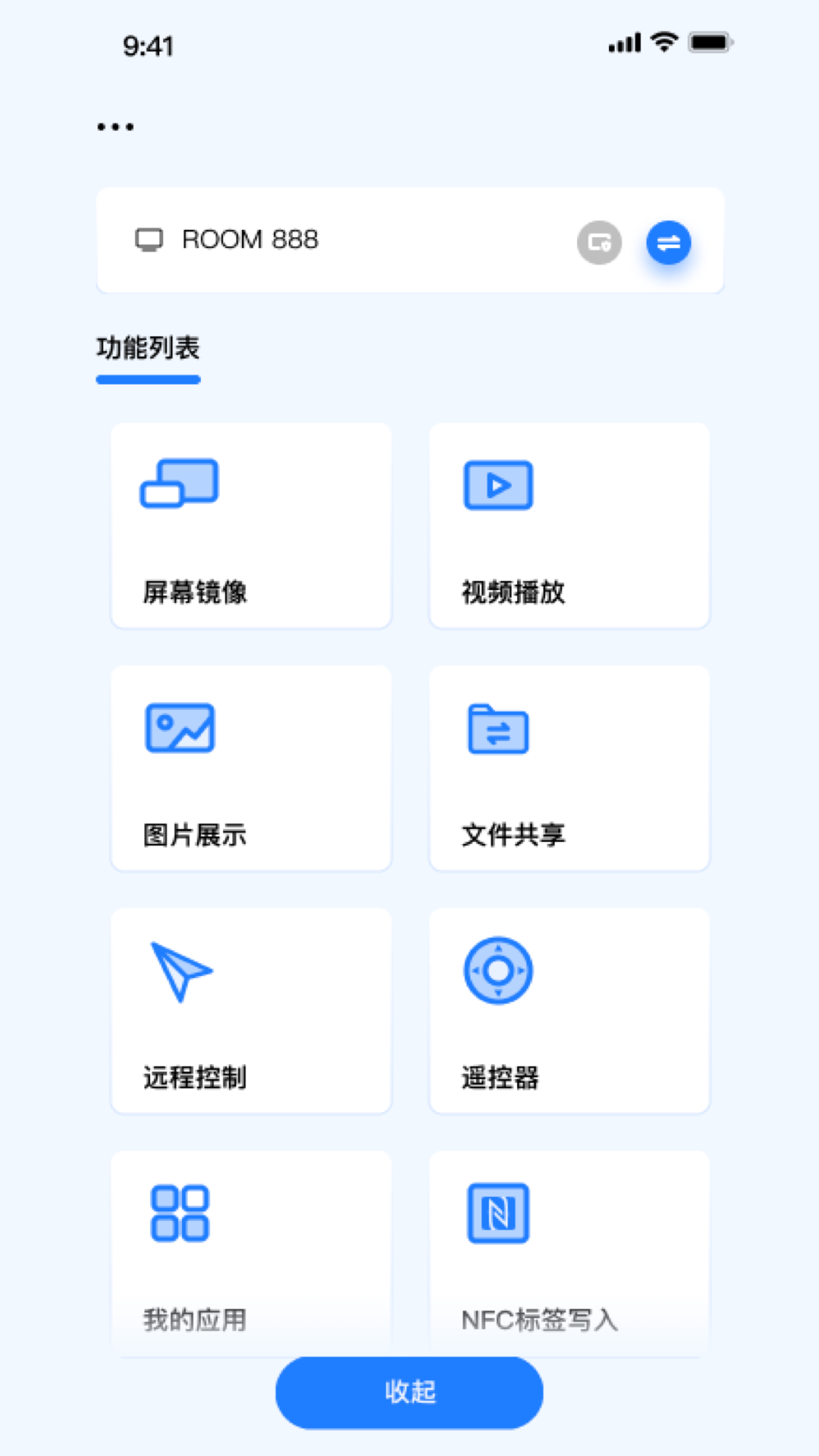Click the monitor icon beside ROOM 888
Viewport: 819px width, 1456px height.
(x=151, y=238)
